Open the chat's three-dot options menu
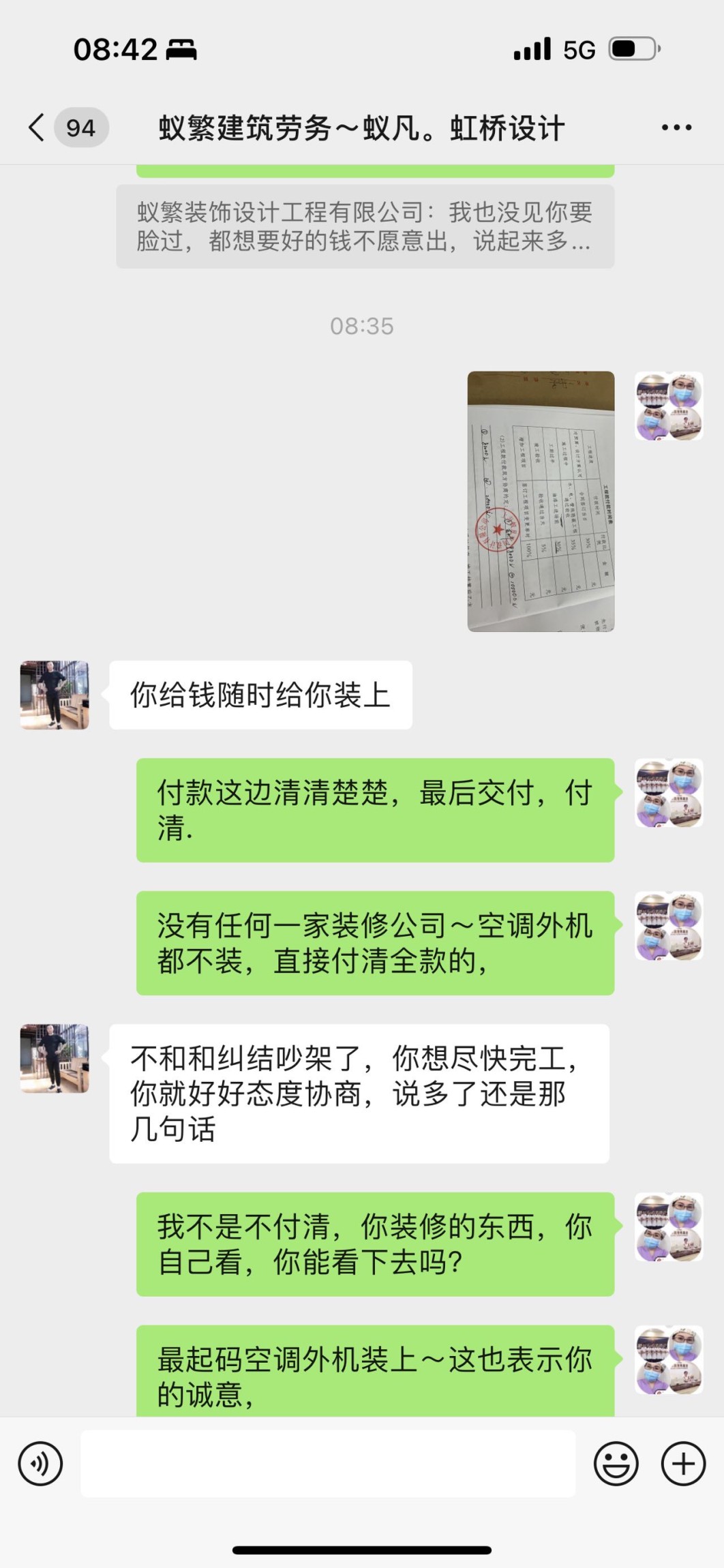This screenshot has width=724, height=1568. click(x=676, y=127)
